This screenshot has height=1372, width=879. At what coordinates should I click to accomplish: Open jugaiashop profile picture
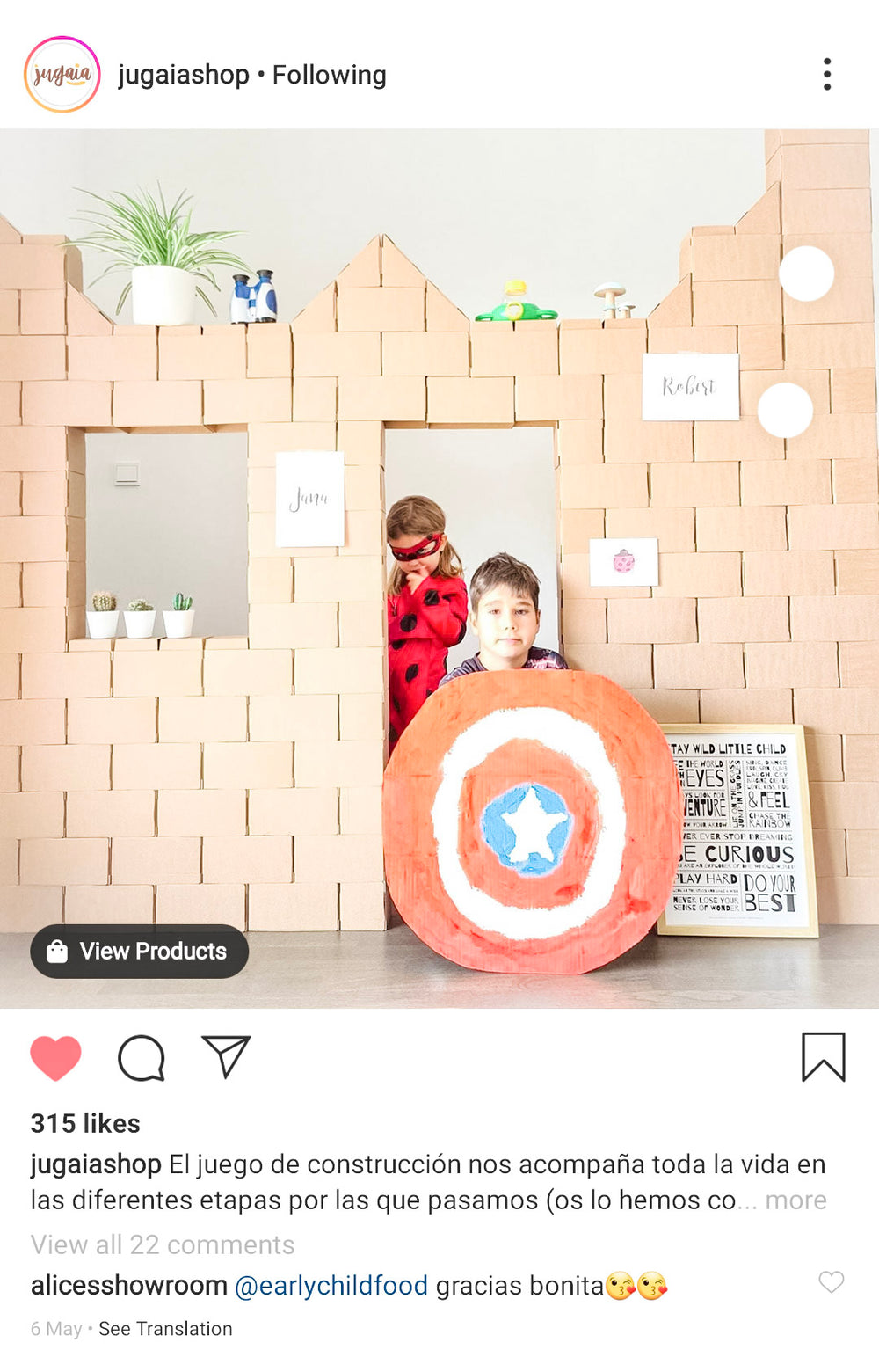click(62, 75)
